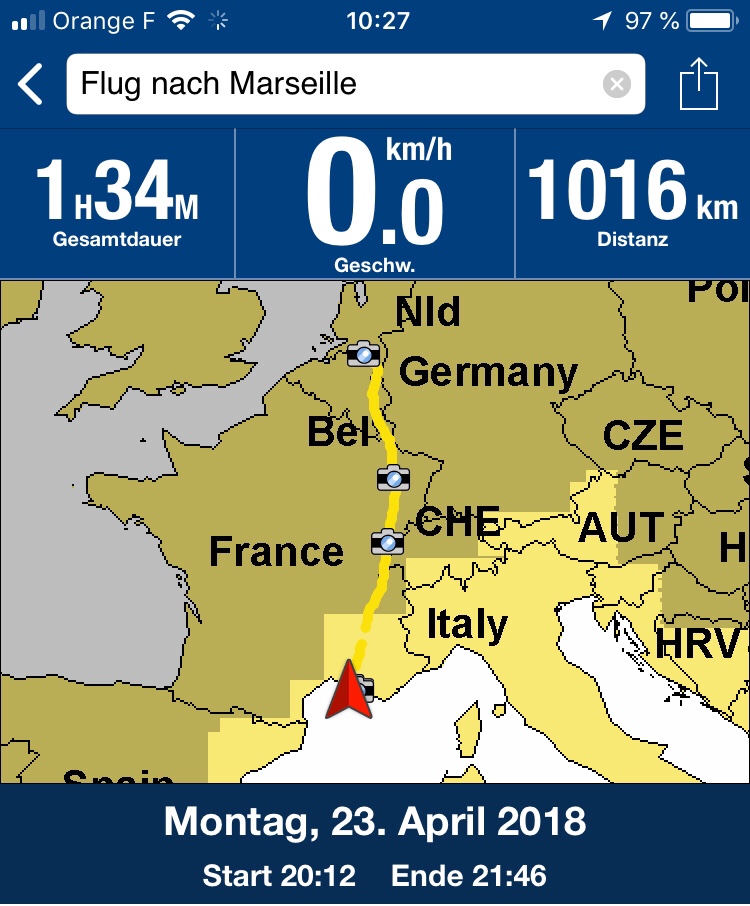The width and height of the screenshot is (750, 906).
Task: Tap the red arrow position marker
Action: 347,688
